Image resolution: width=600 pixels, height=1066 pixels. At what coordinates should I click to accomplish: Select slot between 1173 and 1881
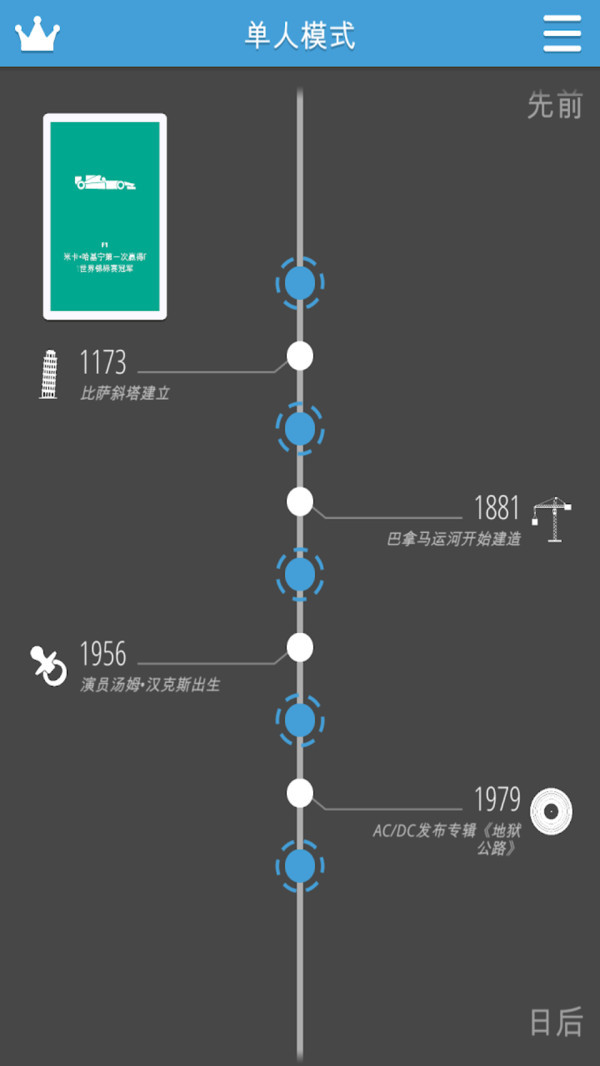click(x=300, y=429)
